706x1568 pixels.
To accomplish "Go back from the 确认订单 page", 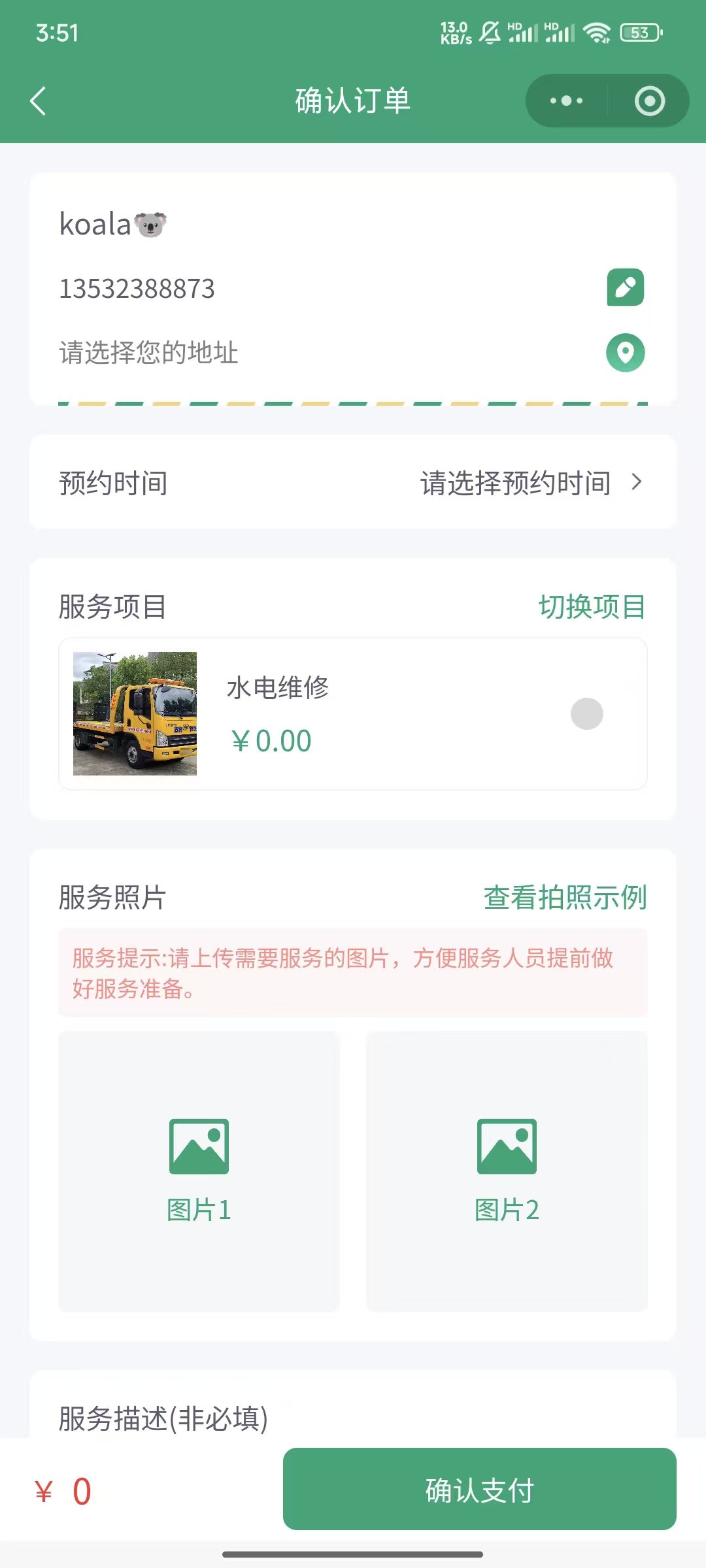I will 38,101.
